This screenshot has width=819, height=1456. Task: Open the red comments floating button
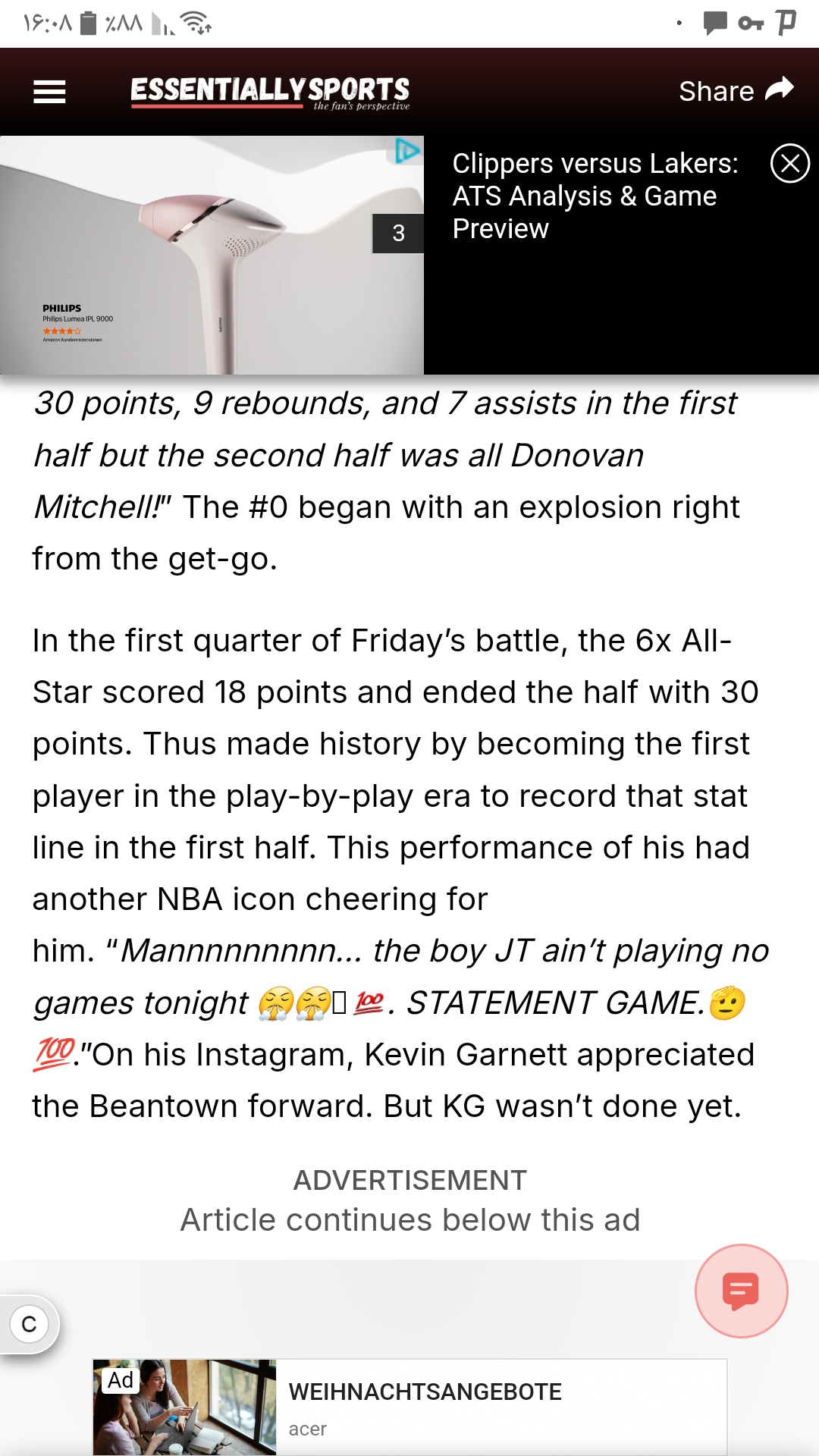click(x=741, y=1291)
